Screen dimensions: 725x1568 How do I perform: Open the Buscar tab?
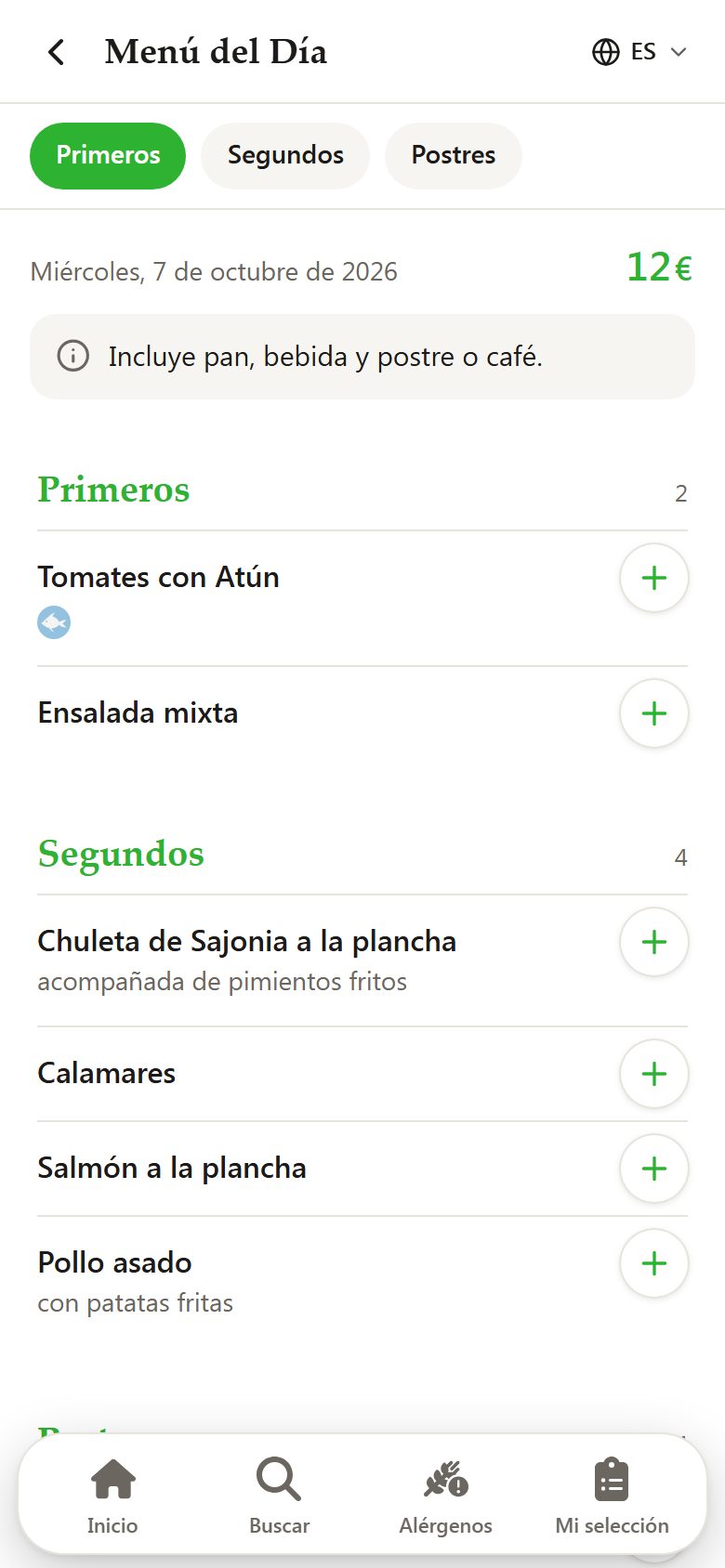pyautogui.click(x=279, y=1495)
